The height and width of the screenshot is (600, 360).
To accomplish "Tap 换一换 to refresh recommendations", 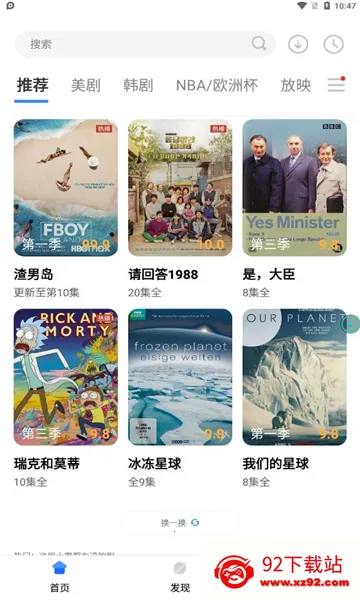I will click(180, 523).
